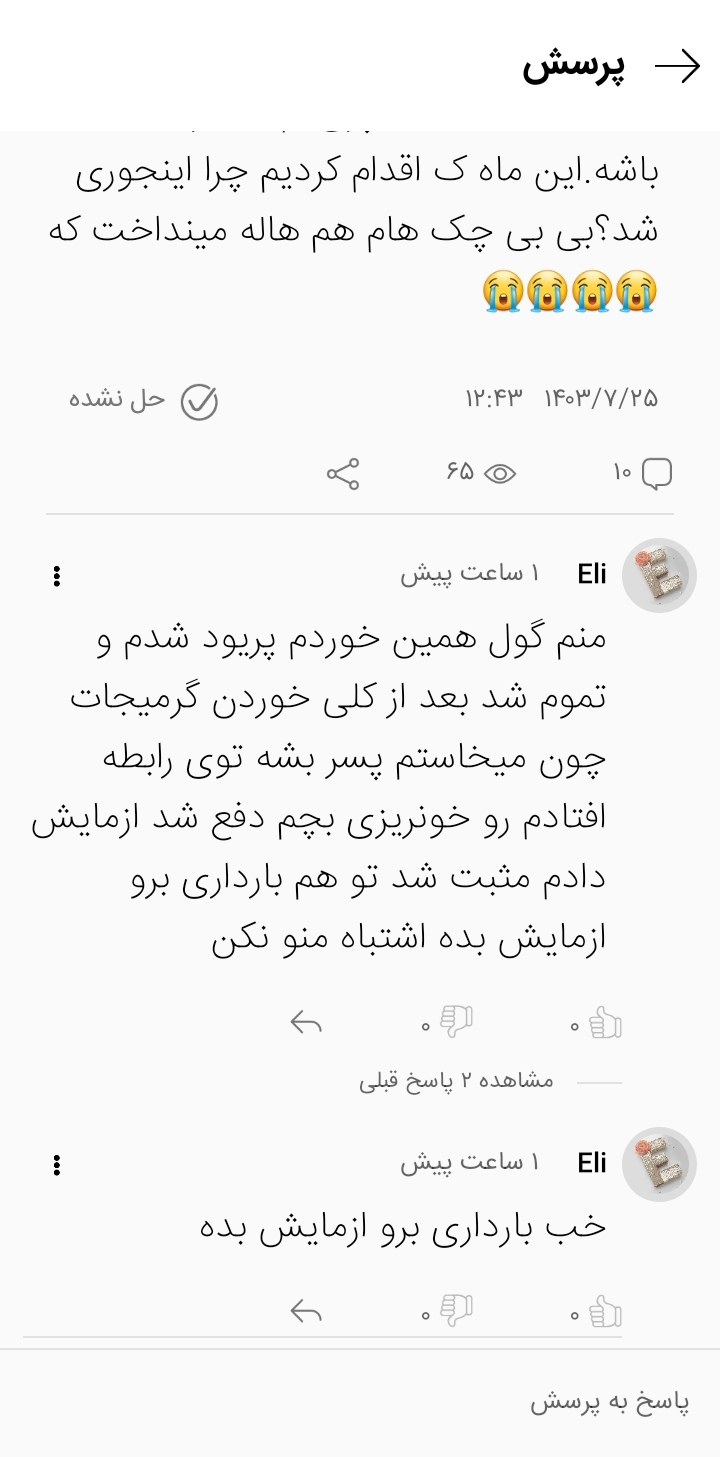Like the reply "خب بارداری برو ازمایش بده"
720x1457 pixels.
coord(605,1311)
